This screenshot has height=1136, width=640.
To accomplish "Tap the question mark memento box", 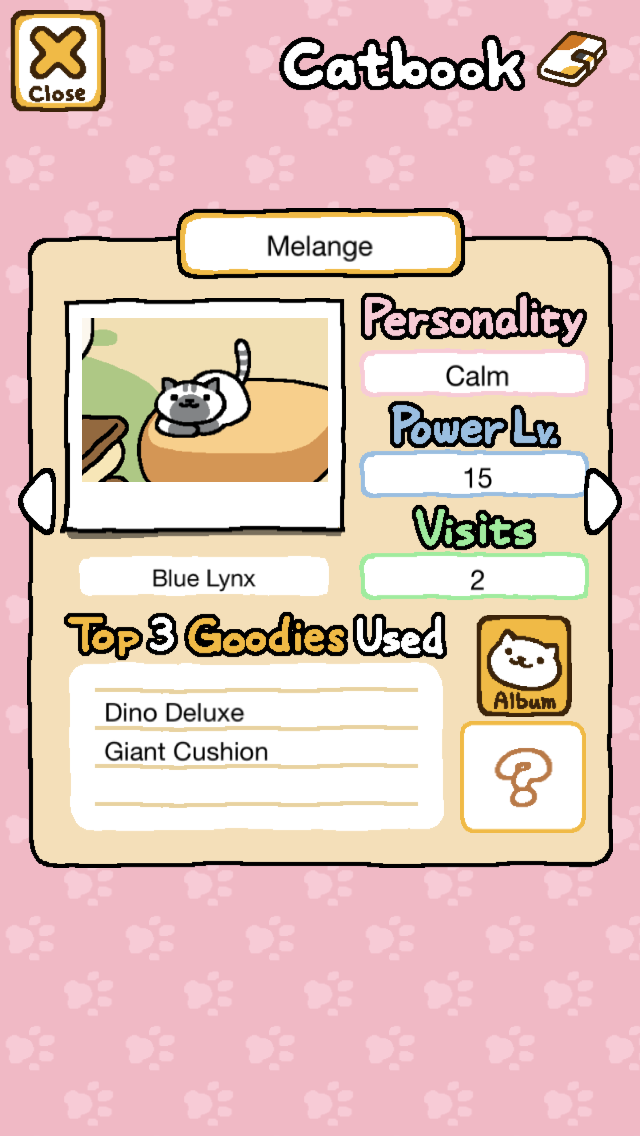I will click(x=522, y=777).
